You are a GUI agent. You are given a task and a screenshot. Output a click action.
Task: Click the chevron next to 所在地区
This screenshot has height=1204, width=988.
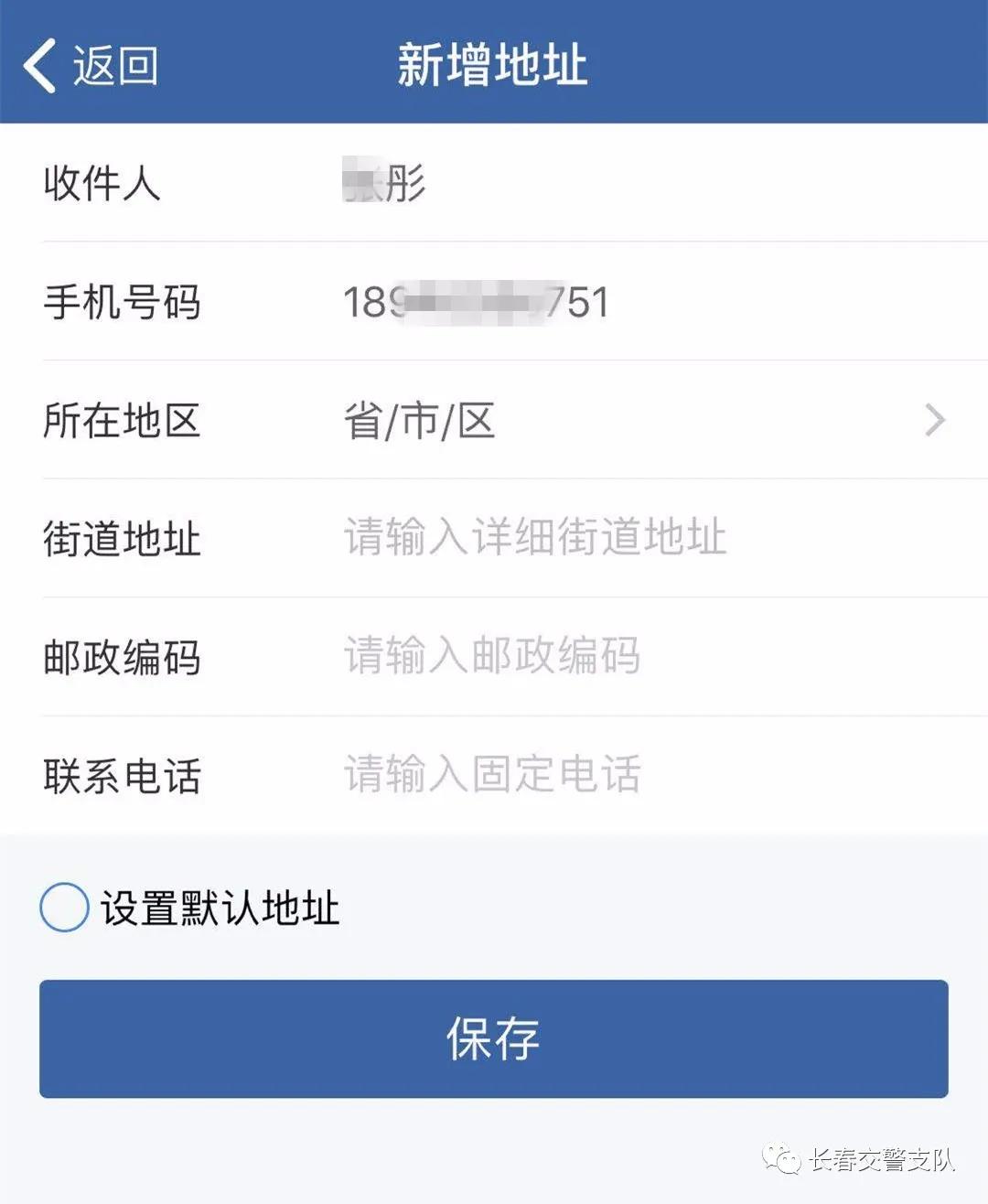pos(935,420)
